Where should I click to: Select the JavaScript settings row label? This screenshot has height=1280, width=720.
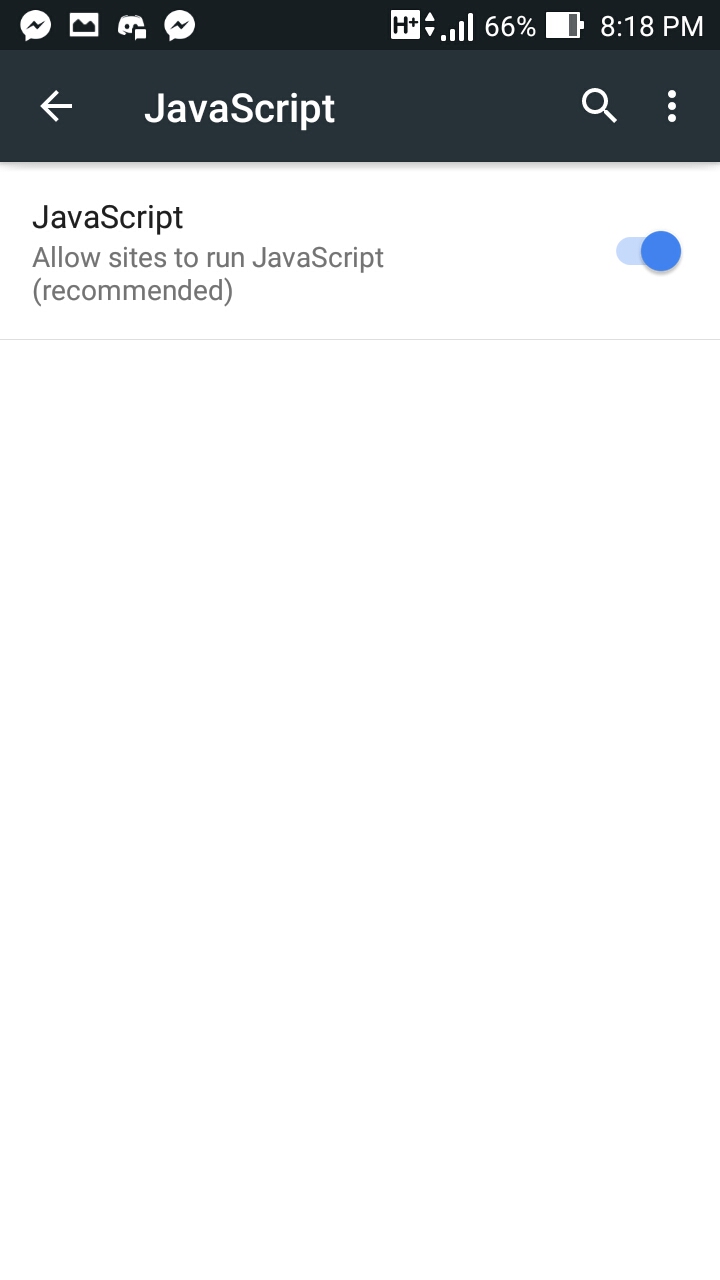pos(107,217)
